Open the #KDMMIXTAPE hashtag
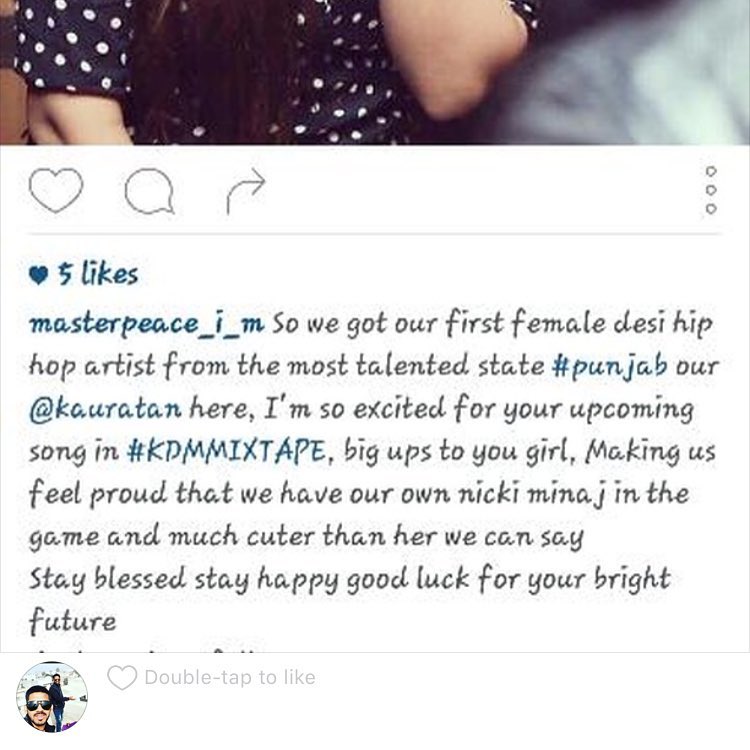The image size is (750, 750). (227, 451)
